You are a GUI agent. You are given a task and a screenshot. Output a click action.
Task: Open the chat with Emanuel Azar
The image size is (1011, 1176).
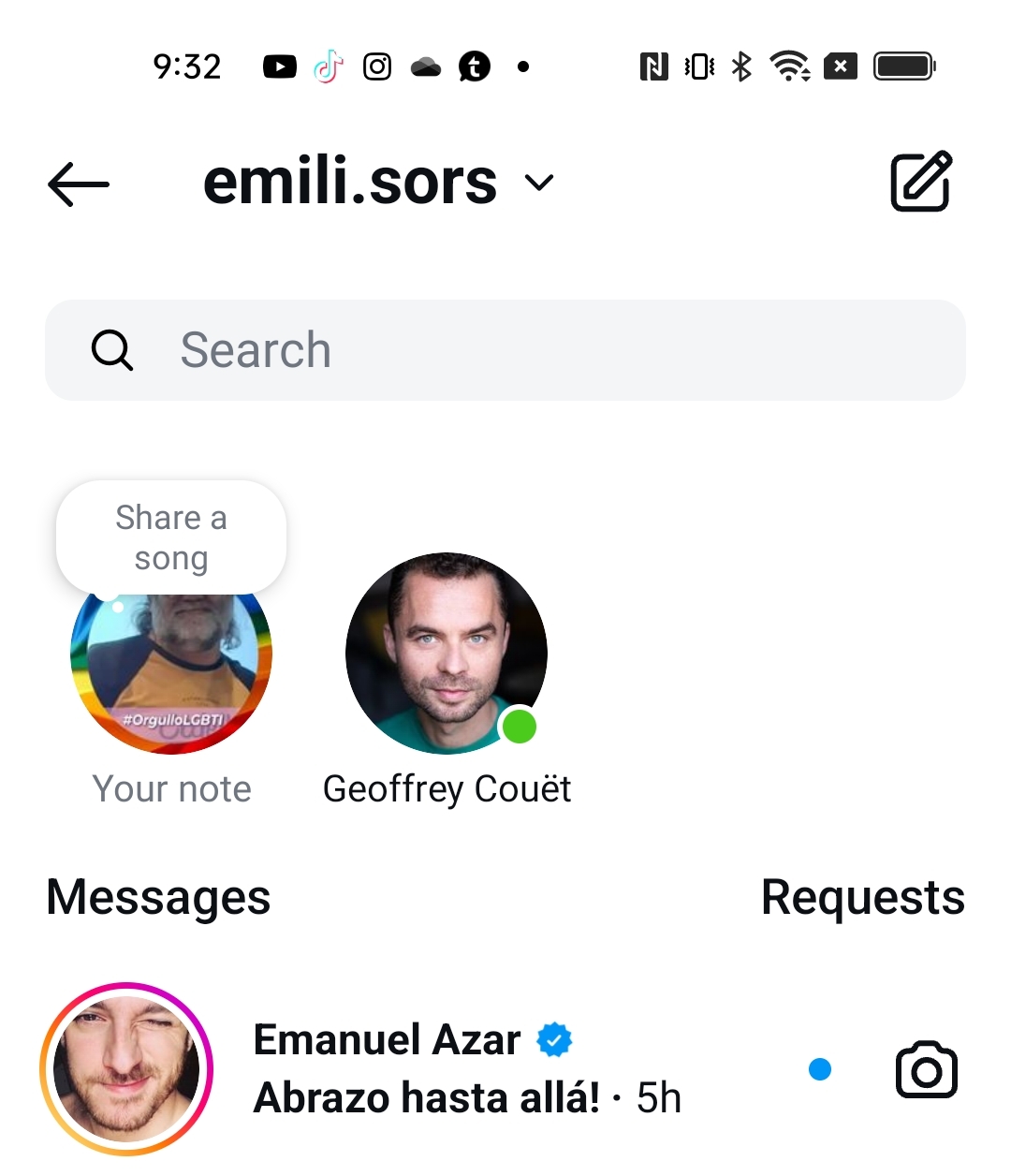468,1068
